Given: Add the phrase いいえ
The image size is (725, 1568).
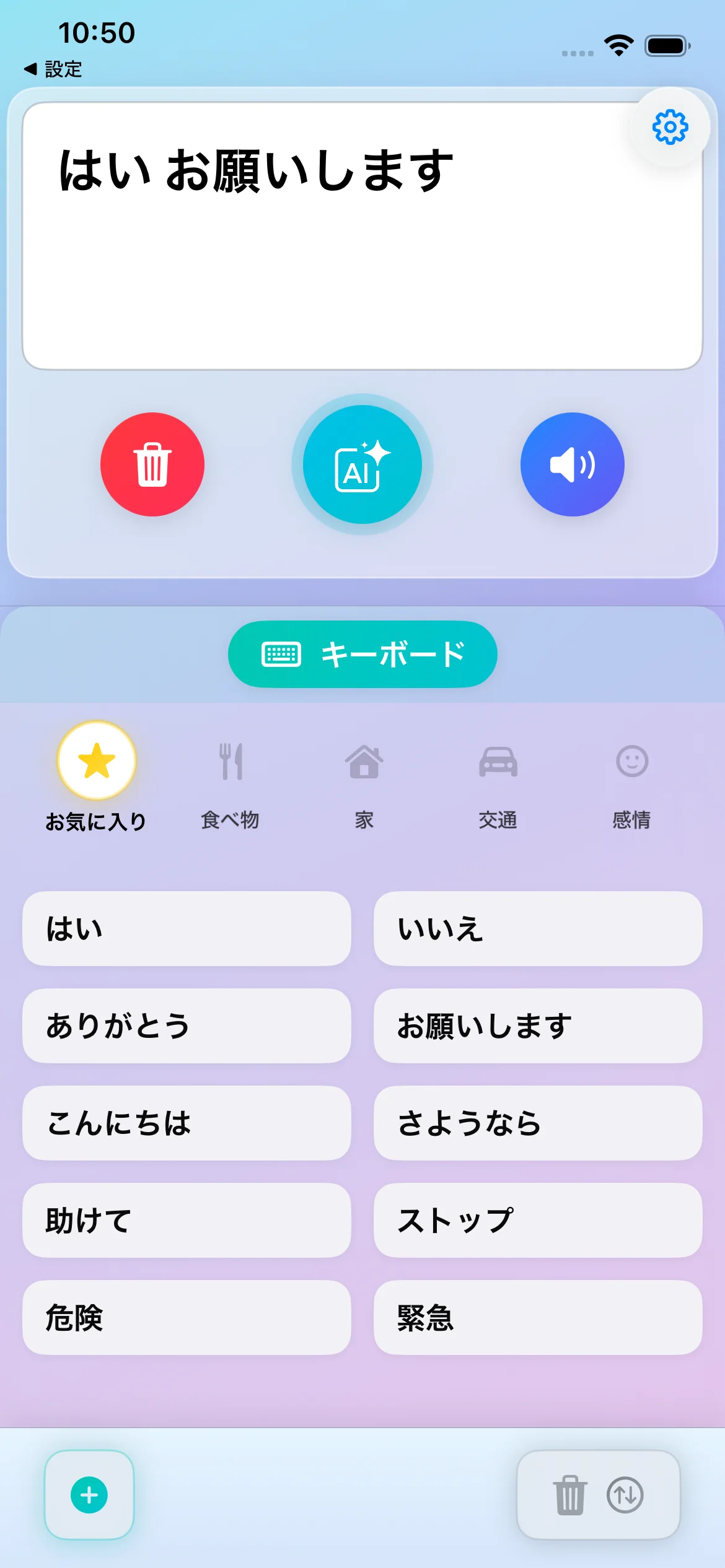Looking at the screenshot, I should [538, 928].
